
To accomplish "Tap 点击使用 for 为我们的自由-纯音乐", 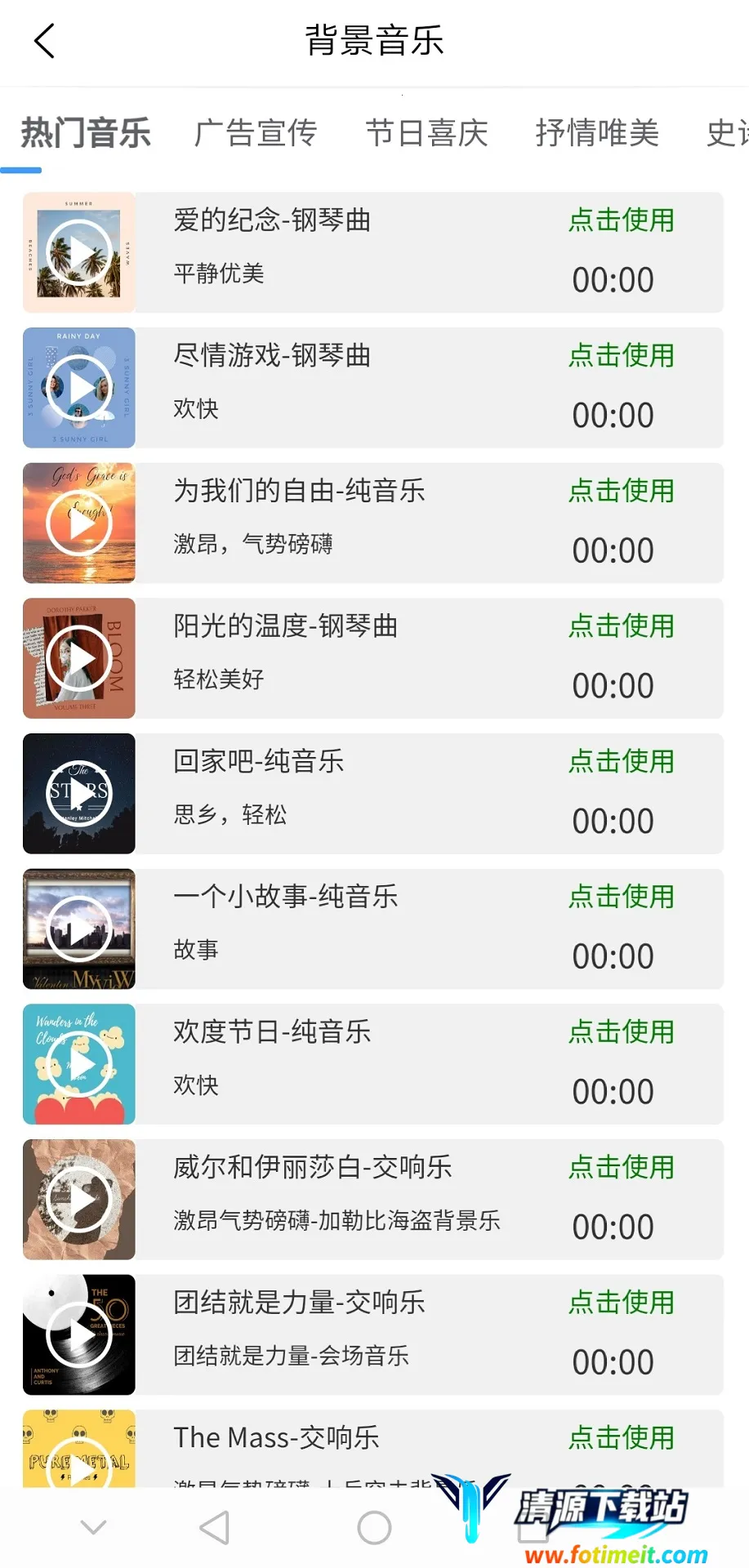I will point(622,492).
